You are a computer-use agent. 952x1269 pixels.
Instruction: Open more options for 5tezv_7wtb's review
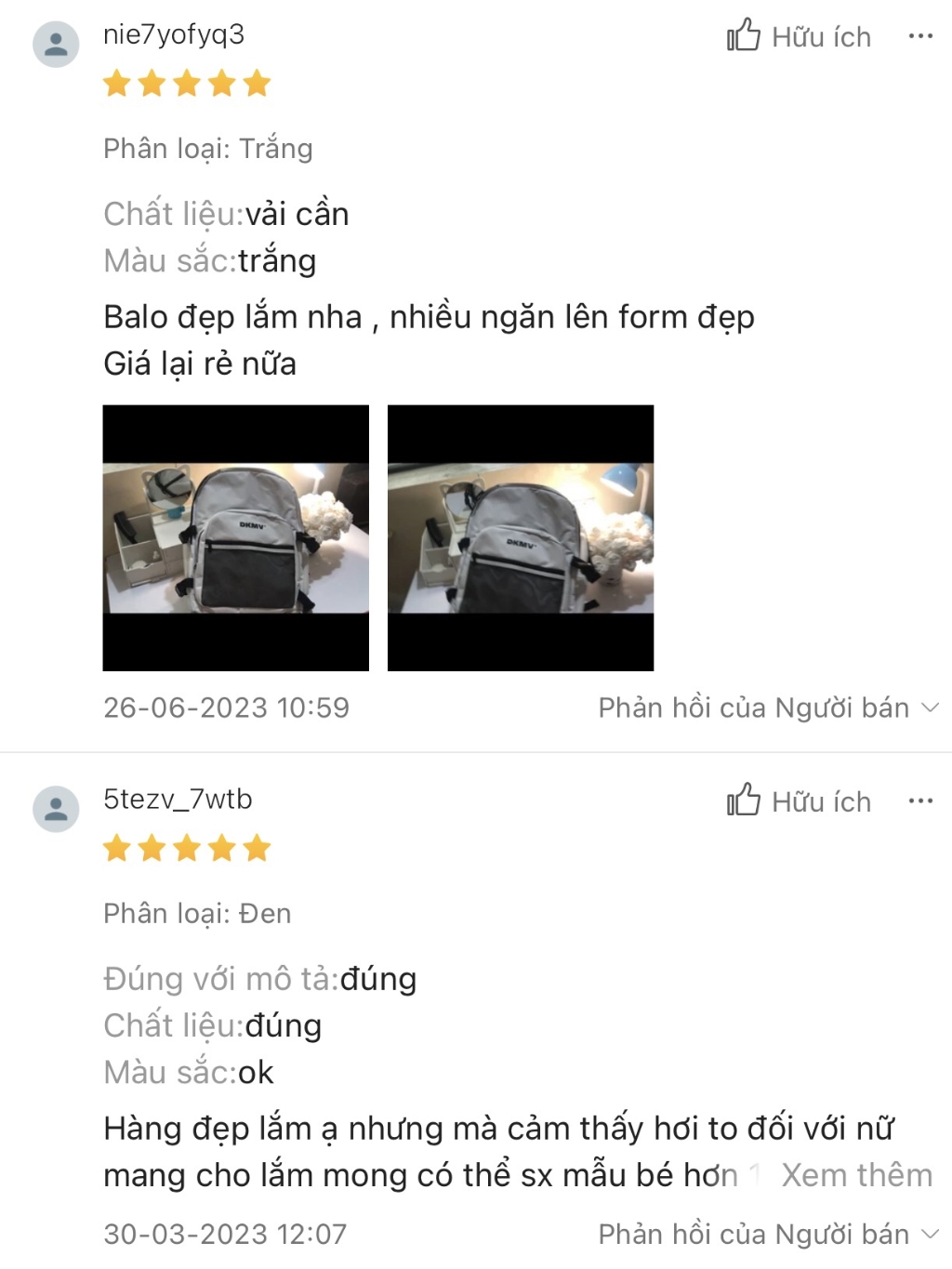[x=919, y=800]
